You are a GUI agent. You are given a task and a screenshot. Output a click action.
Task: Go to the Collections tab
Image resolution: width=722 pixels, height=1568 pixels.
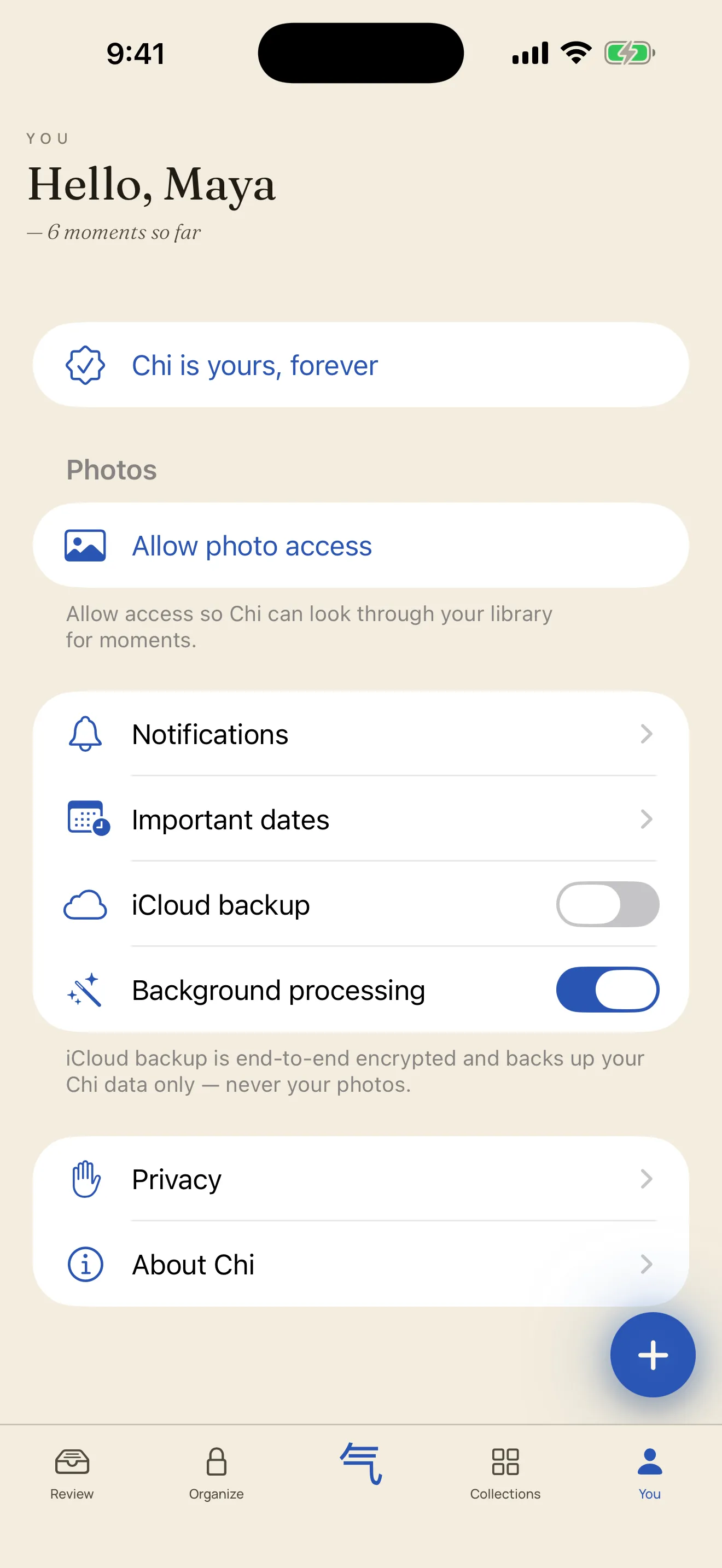pos(505,1473)
